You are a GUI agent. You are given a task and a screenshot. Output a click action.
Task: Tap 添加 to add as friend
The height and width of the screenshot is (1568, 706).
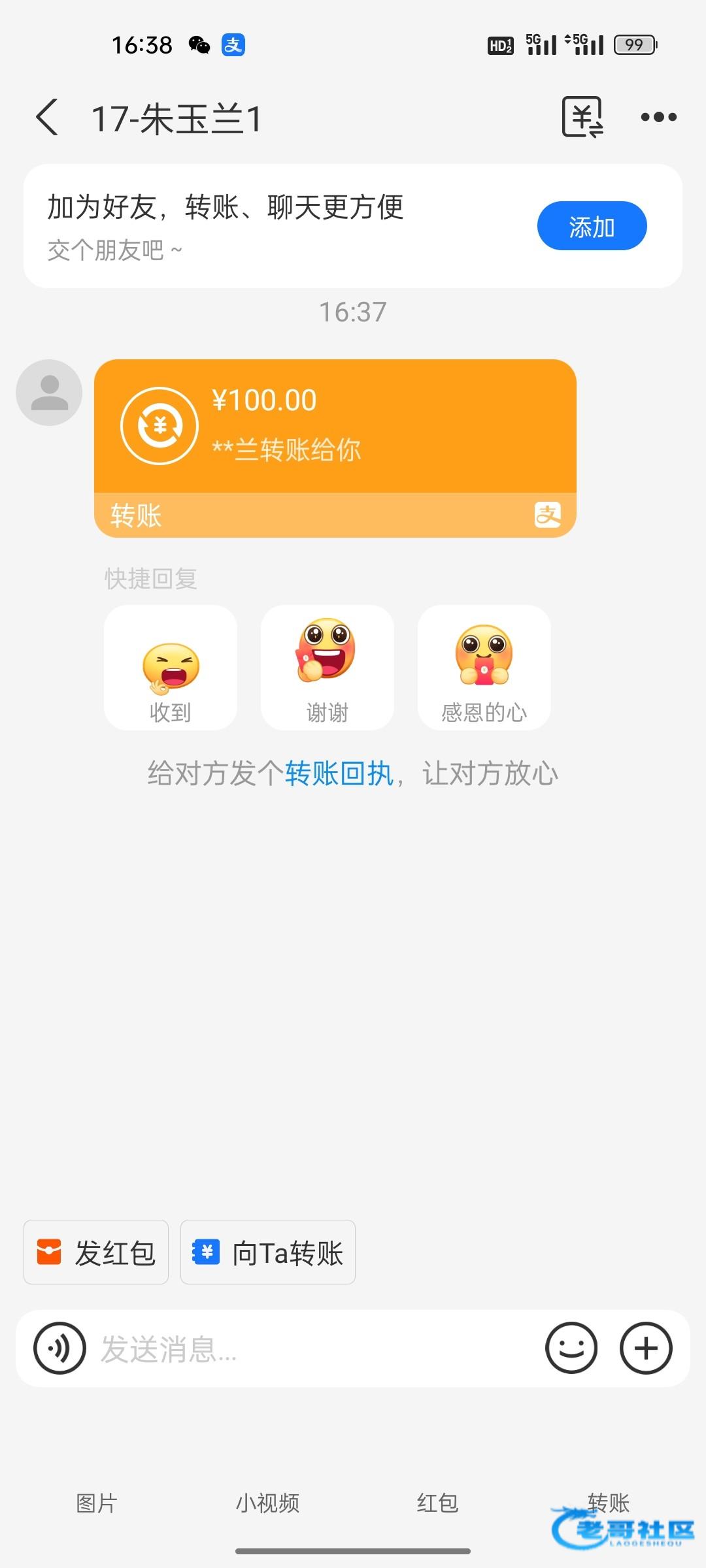[592, 226]
